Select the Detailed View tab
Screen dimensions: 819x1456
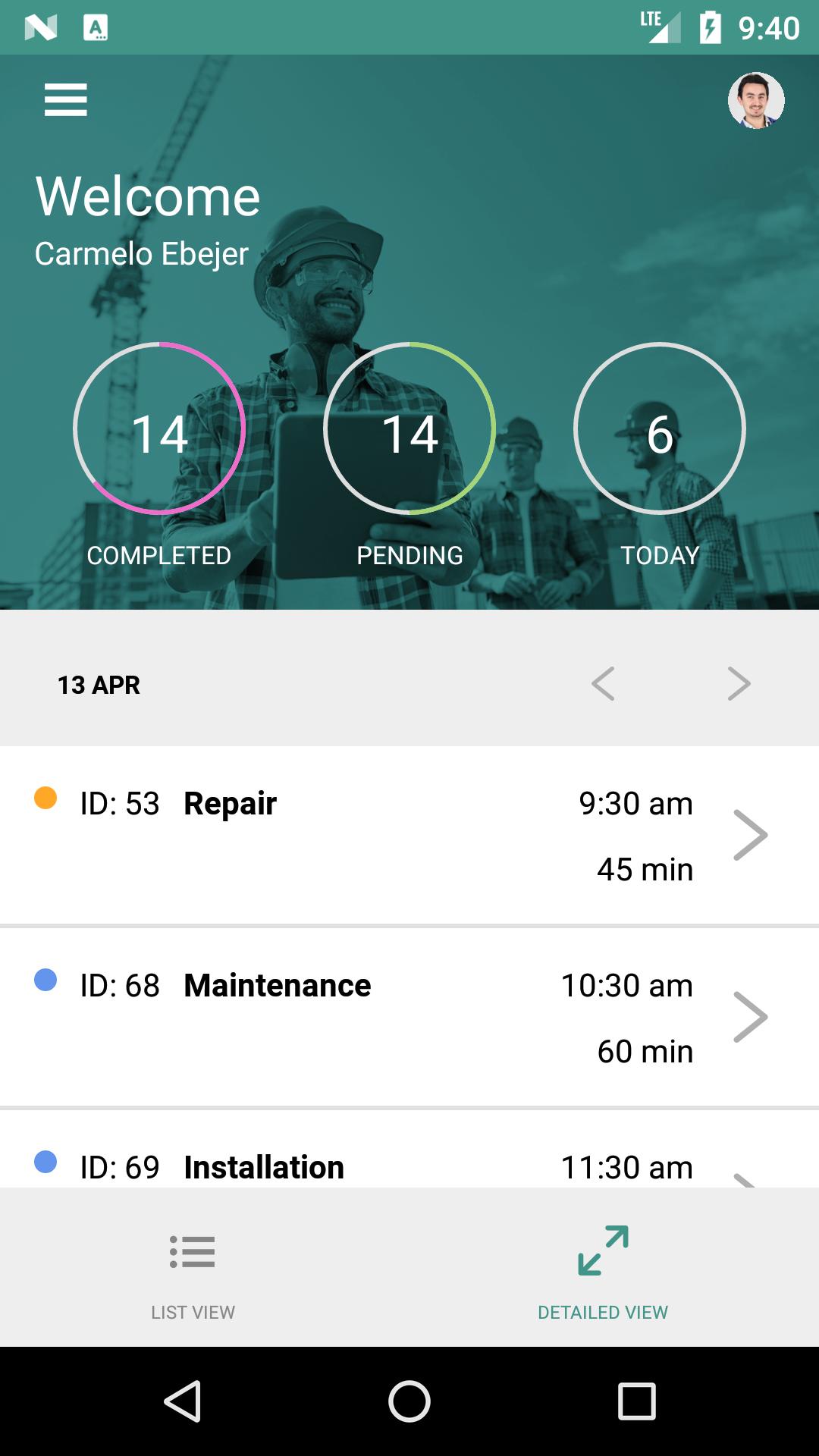(x=603, y=1268)
